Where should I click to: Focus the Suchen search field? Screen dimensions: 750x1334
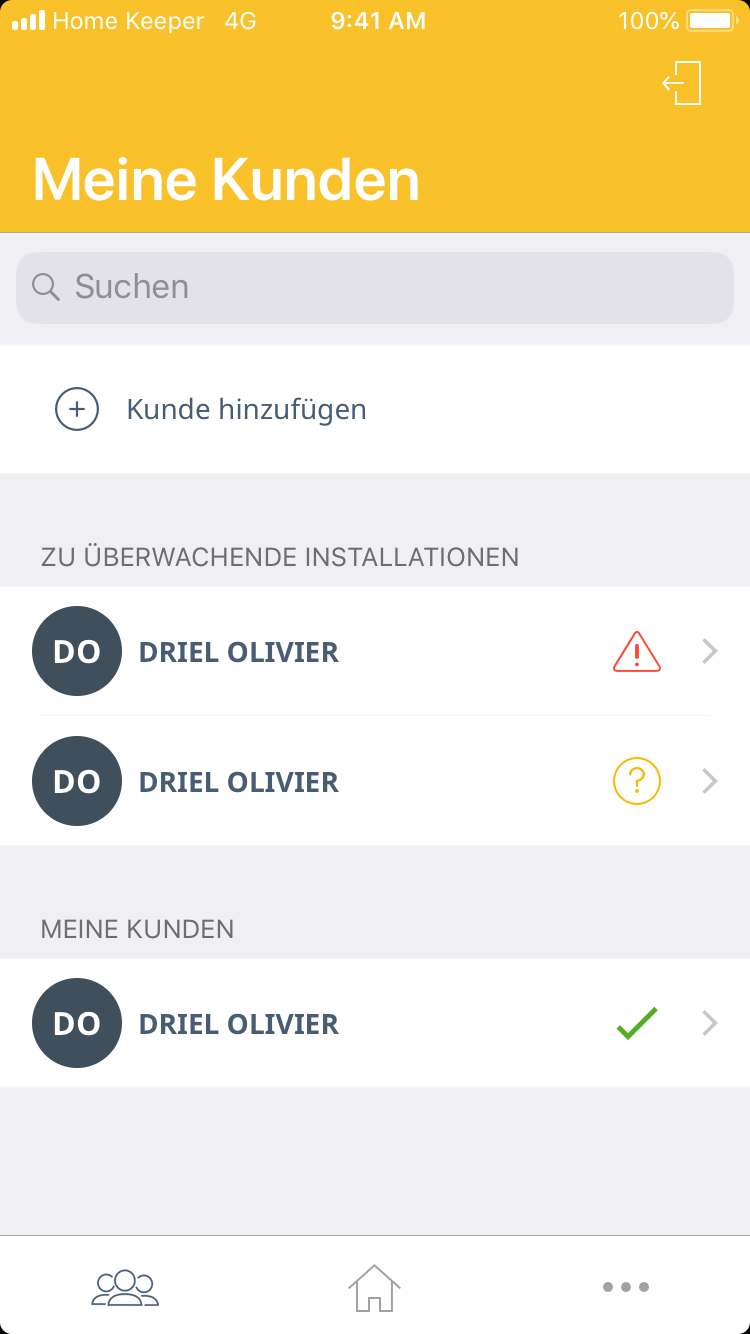point(375,287)
